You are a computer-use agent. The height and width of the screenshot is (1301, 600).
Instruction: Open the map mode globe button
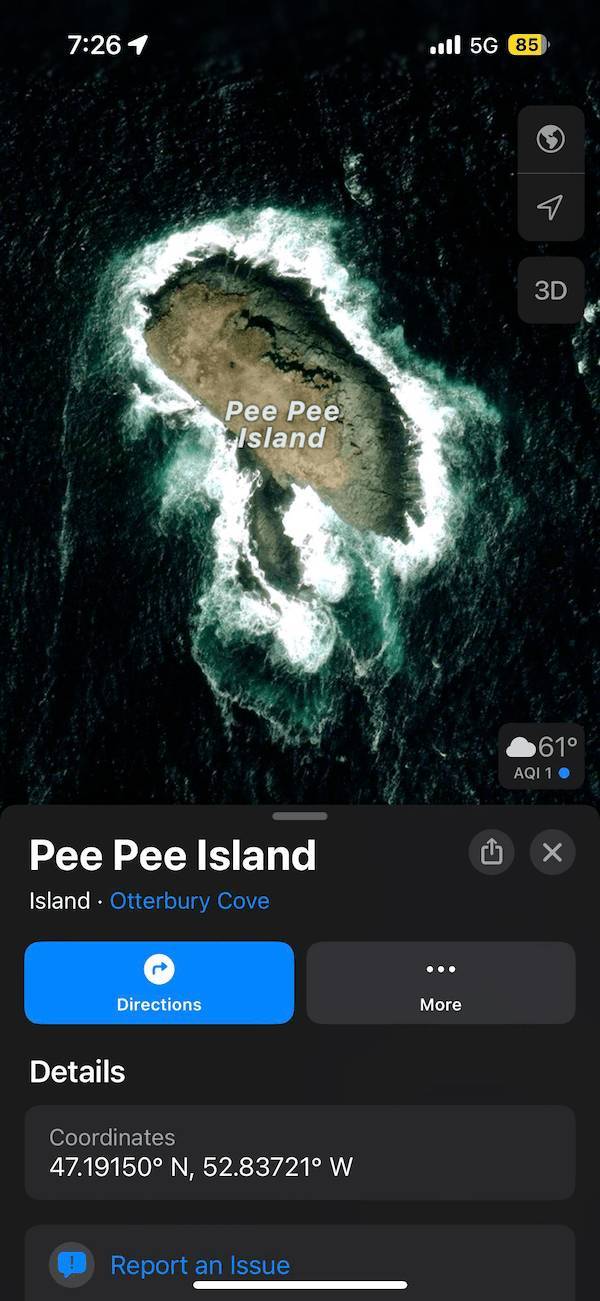coord(550,139)
